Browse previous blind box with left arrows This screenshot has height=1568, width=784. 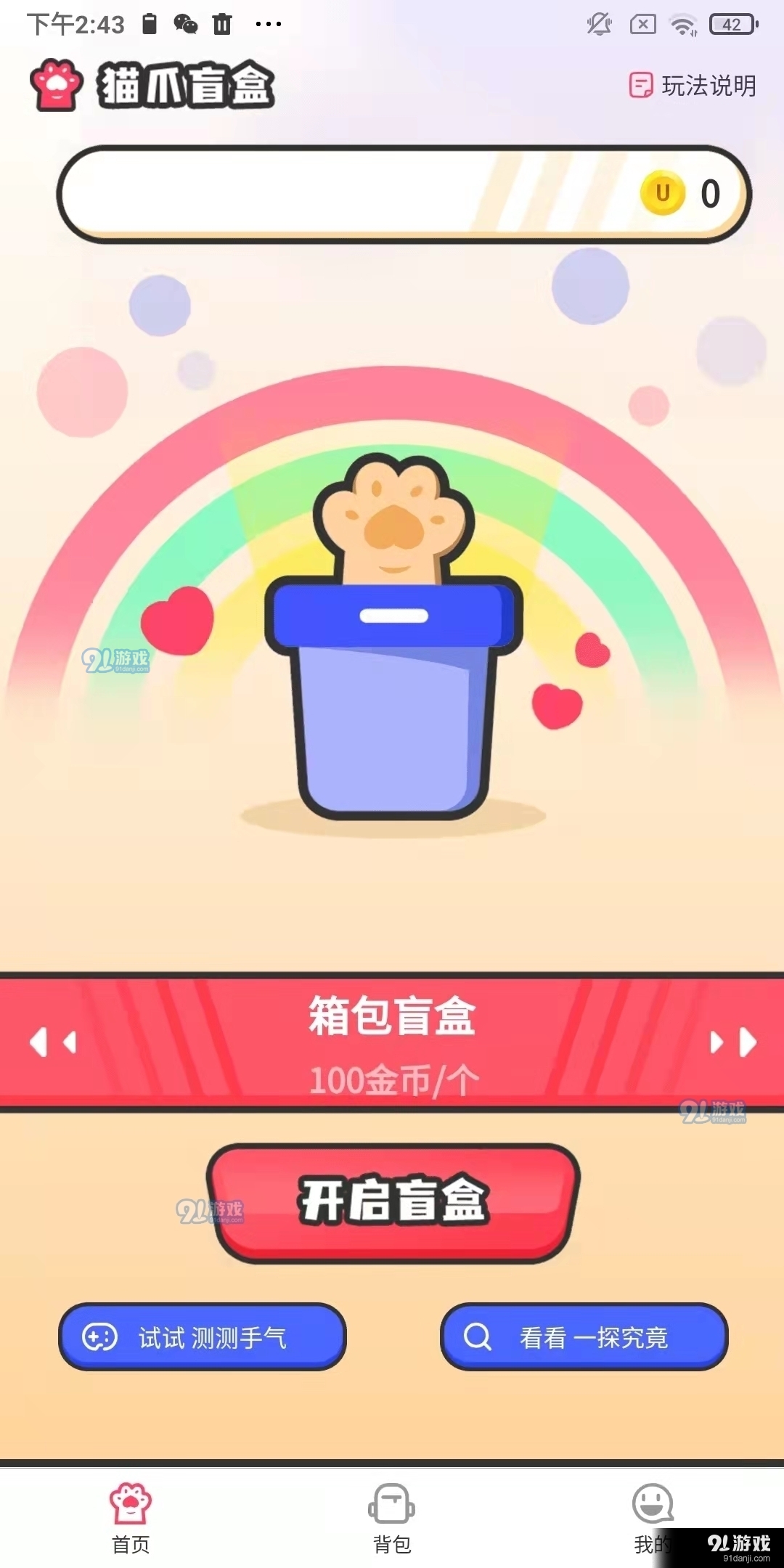point(52,1042)
